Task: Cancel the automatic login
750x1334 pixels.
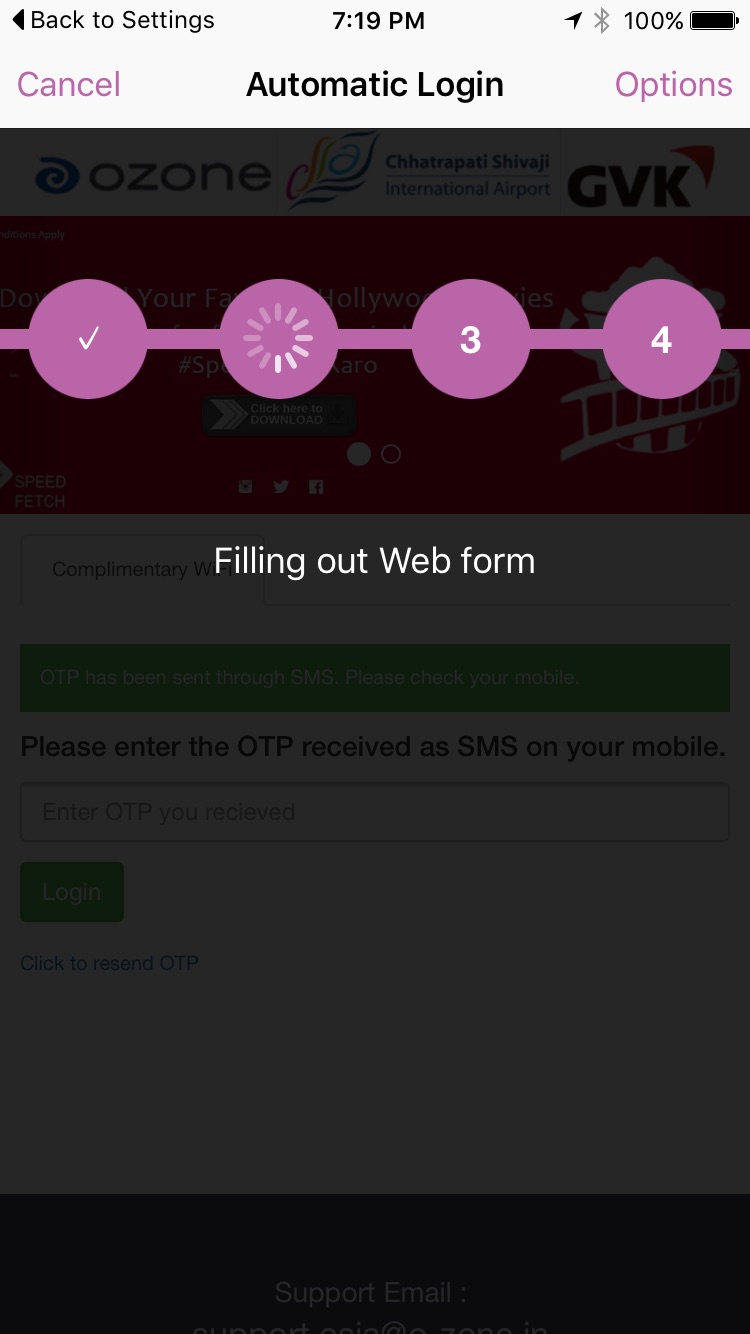Action: (x=68, y=85)
